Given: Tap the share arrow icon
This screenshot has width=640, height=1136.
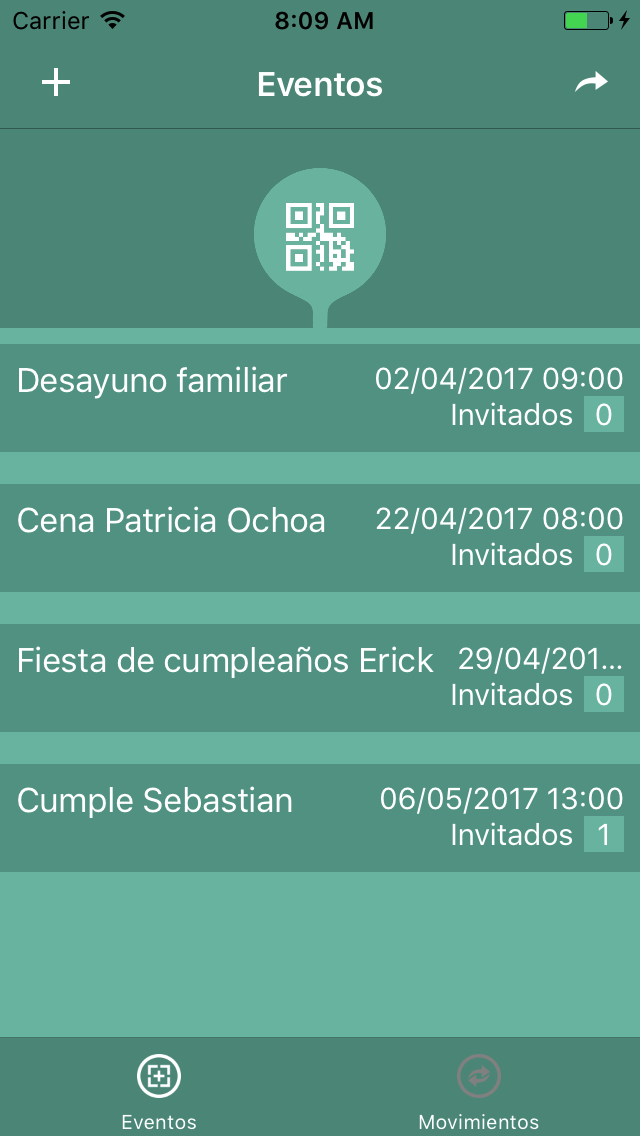Looking at the screenshot, I should coord(591,83).
